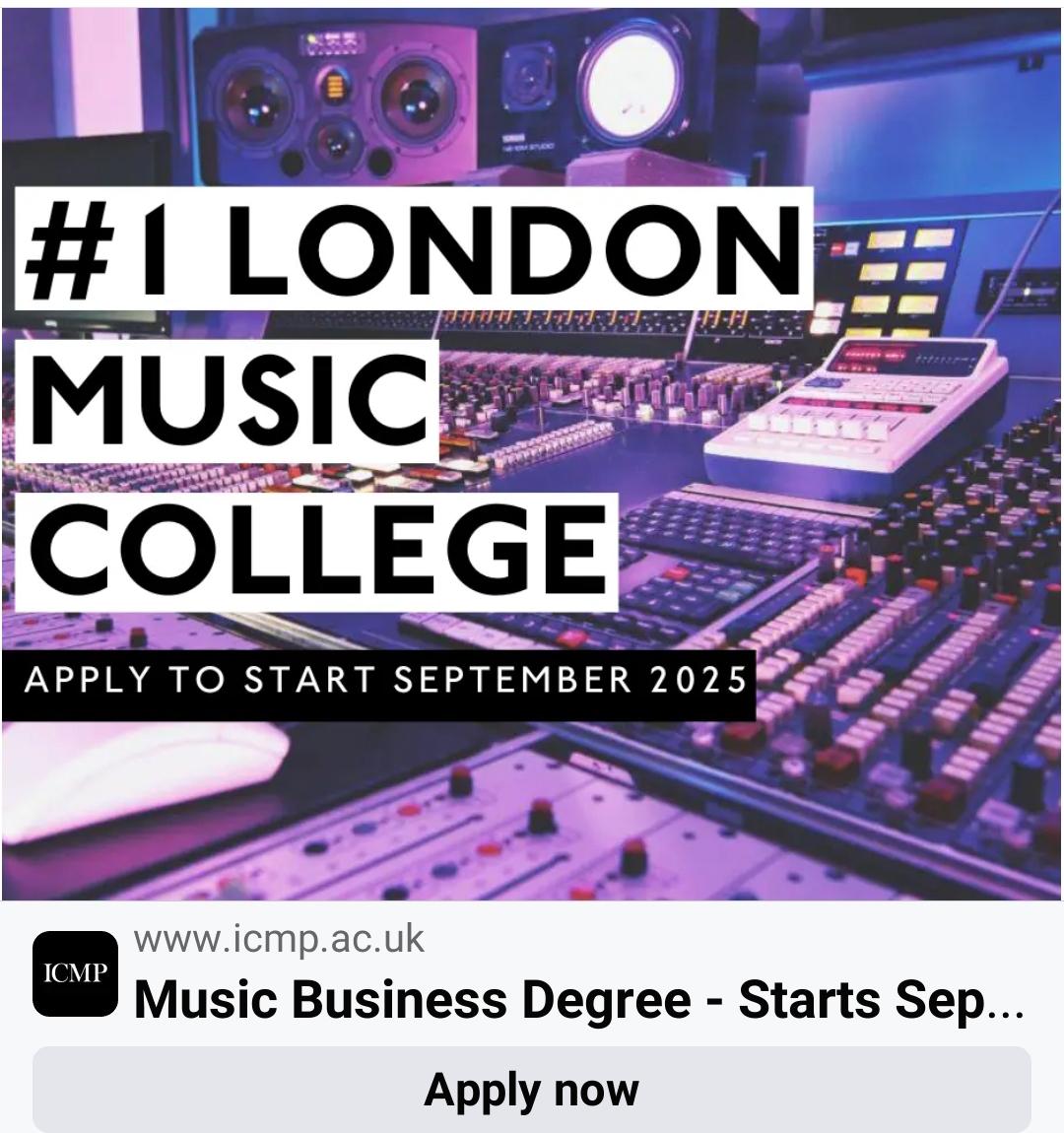Tap the Apply now button
The height and width of the screenshot is (1133, 1064).
click(x=532, y=1090)
